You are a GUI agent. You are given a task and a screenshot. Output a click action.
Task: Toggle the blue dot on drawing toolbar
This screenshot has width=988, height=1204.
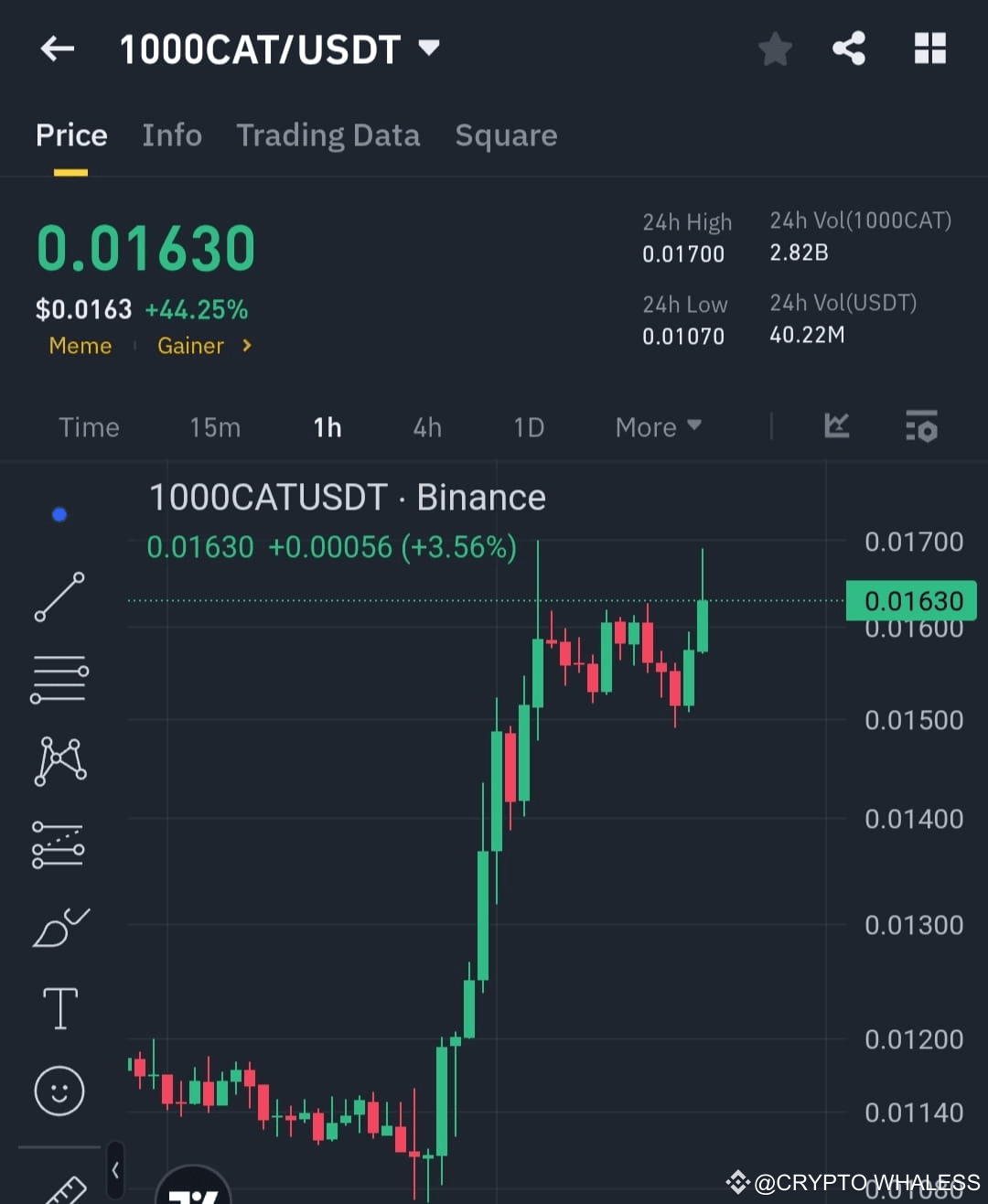59,513
